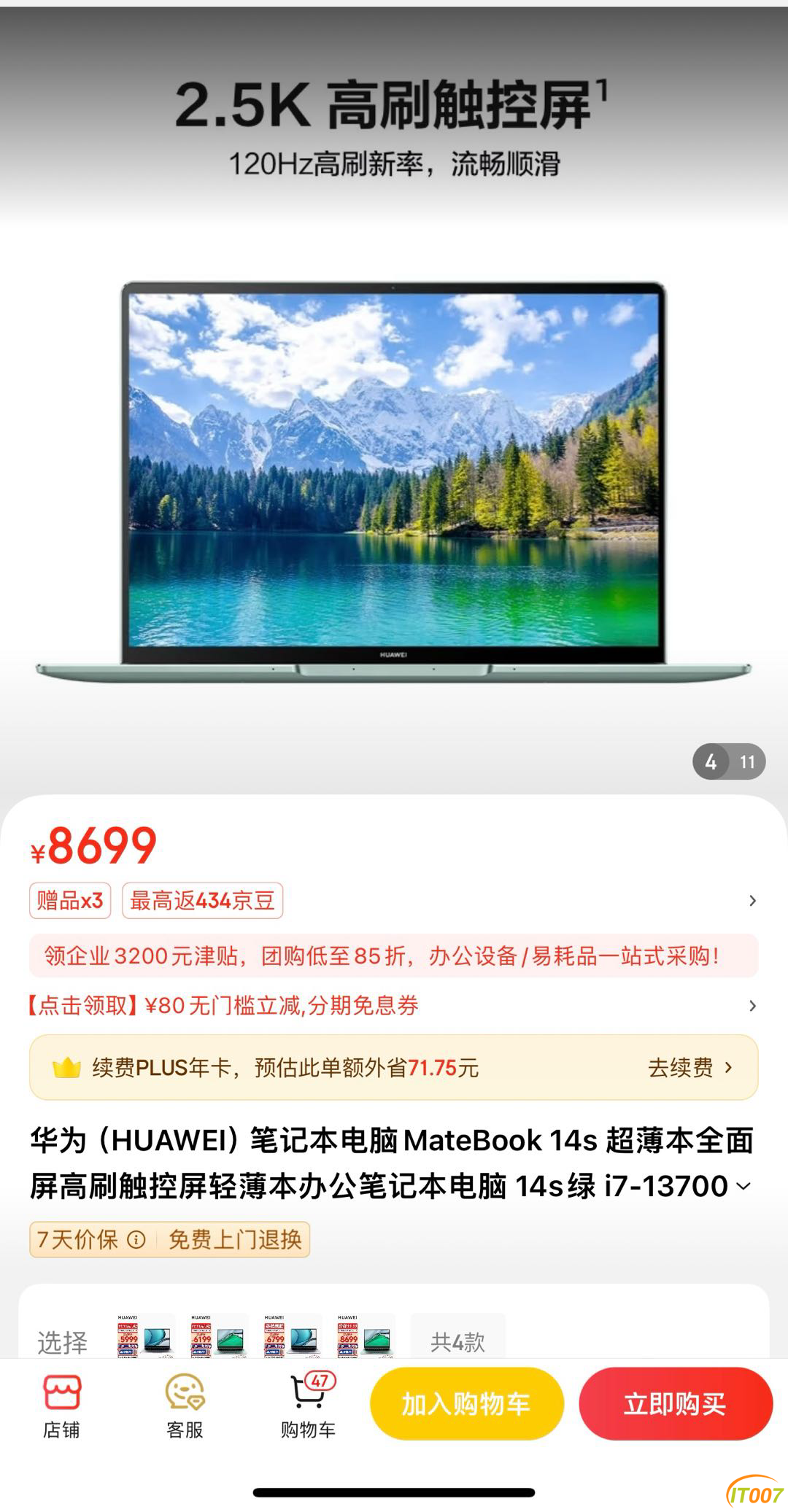788x1512 pixels.
Task: Select the 5999 variant thumbnail
Action: 145,1337
